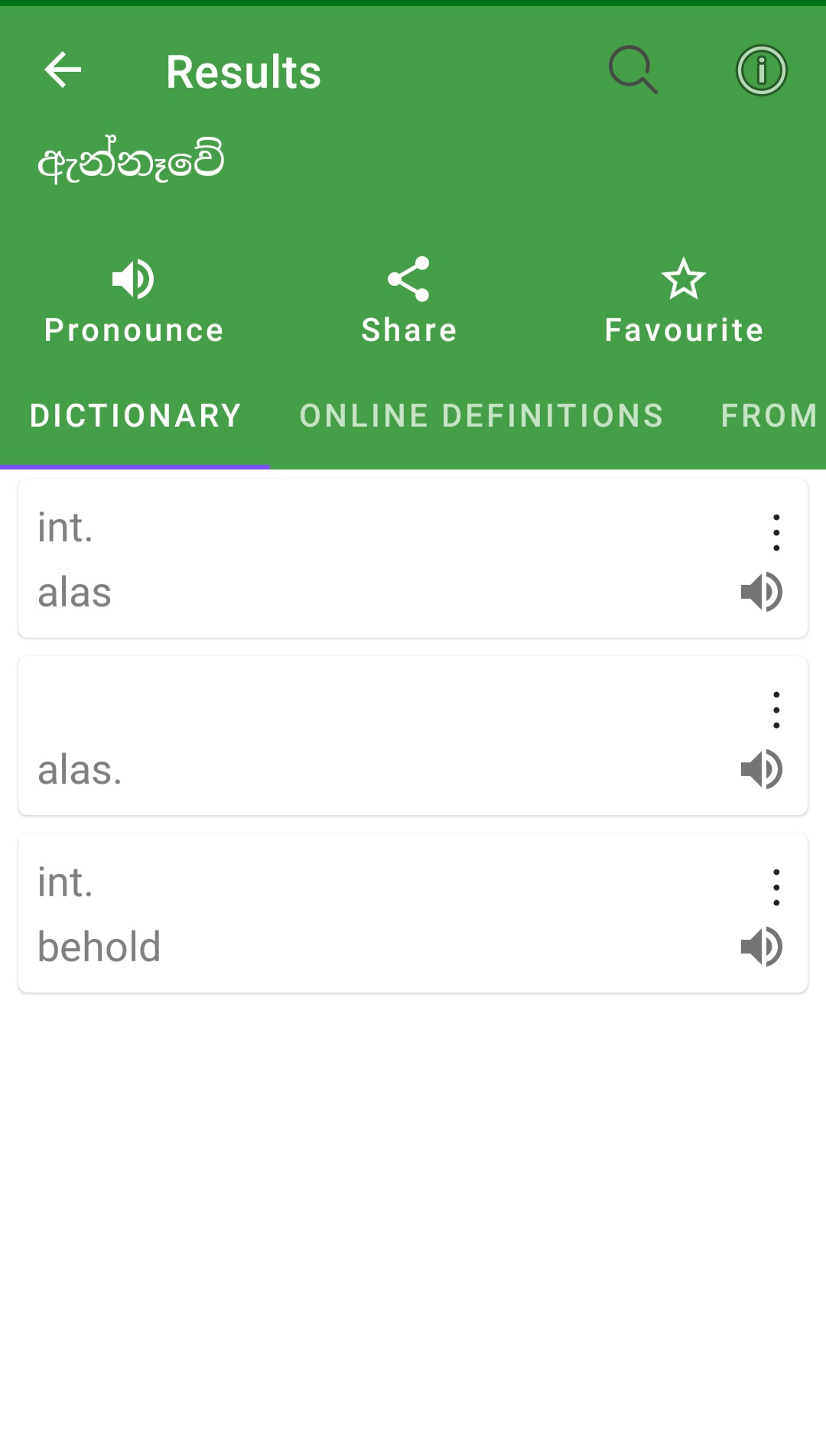Viewport: 826px width, 1456px height.
Task: Open the partly visible From tab
Action: pos(769,416)
